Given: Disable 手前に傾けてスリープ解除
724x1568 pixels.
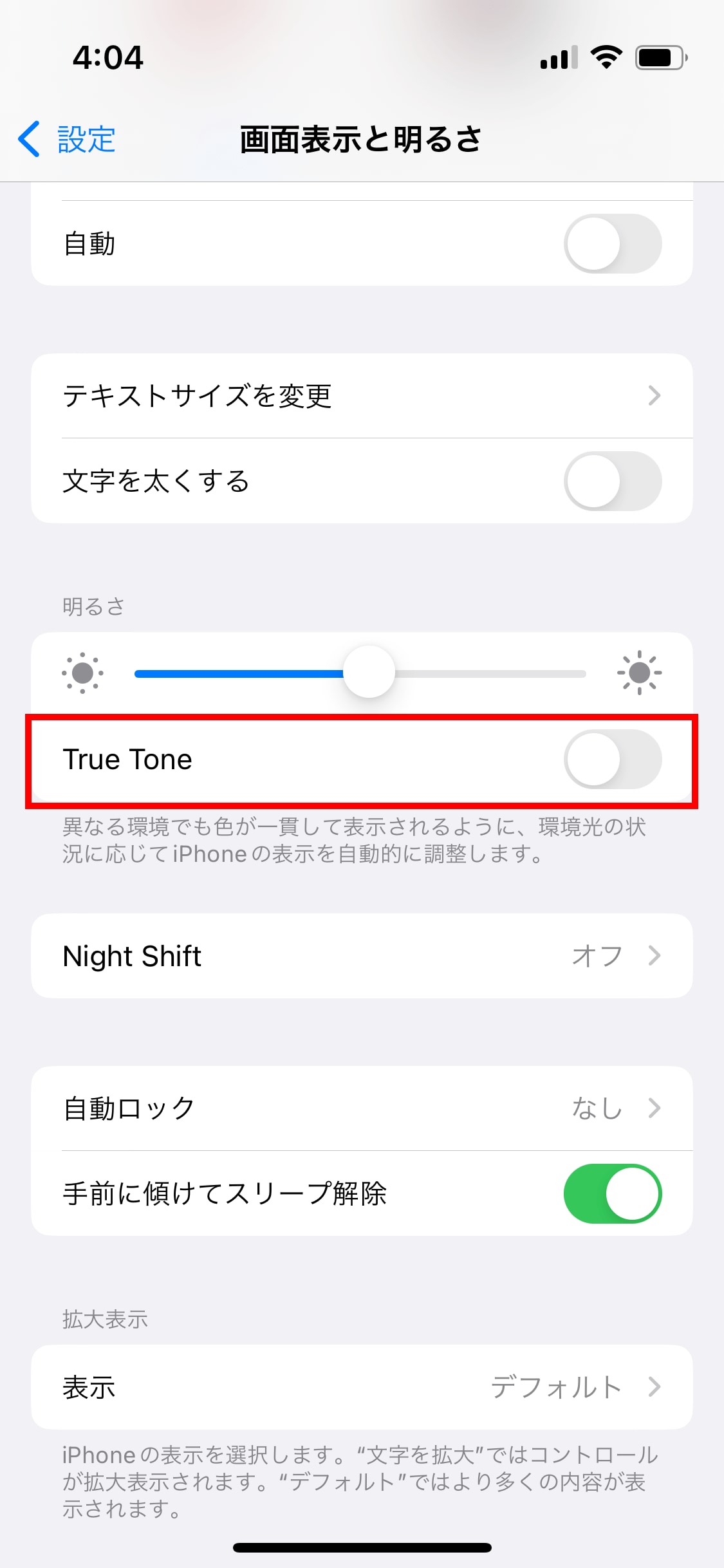Looking at the screenshot, I should (613, 1193).
